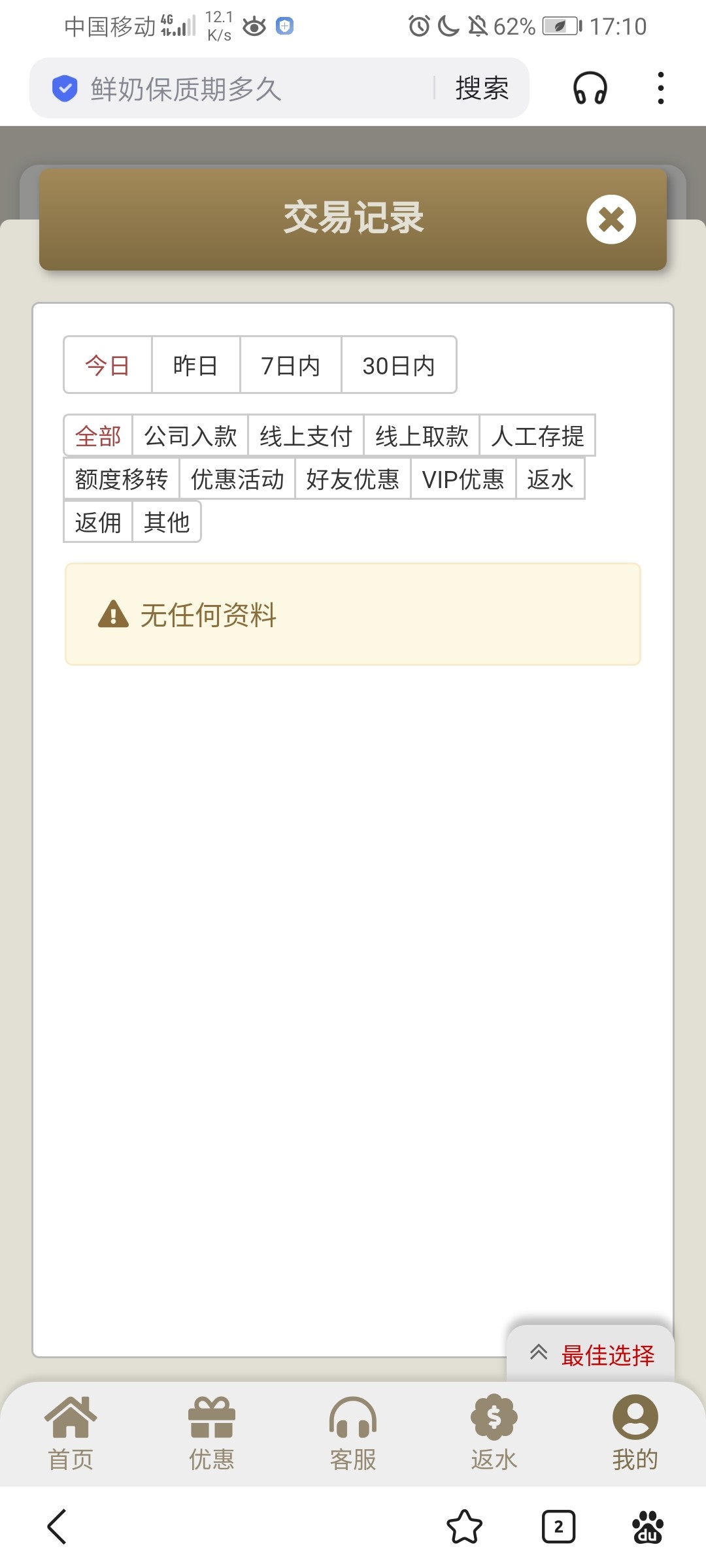Image resolution: width=706 pixels, height=1568 pixels.
Task: Open the headphone listen icon
Action: click(590, 88)
